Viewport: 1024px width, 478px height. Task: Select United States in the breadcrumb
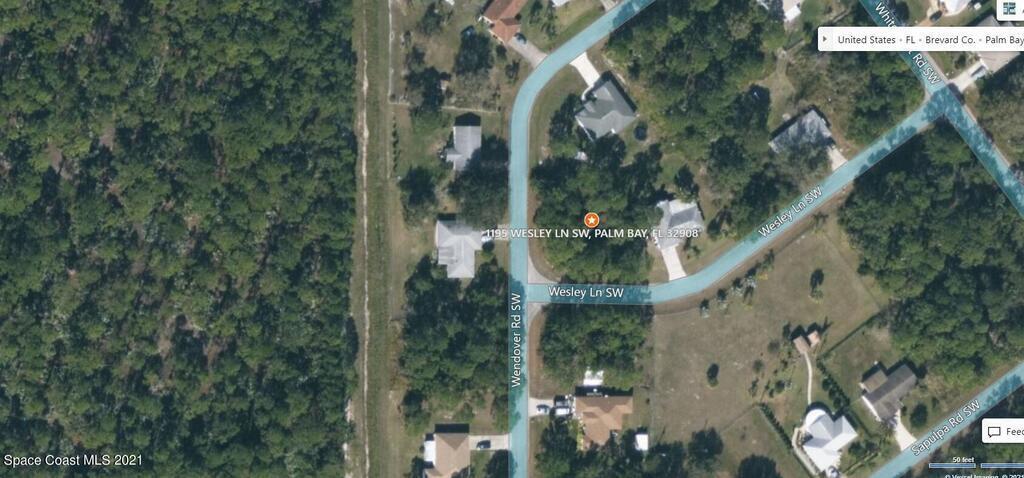coord(866,40)
